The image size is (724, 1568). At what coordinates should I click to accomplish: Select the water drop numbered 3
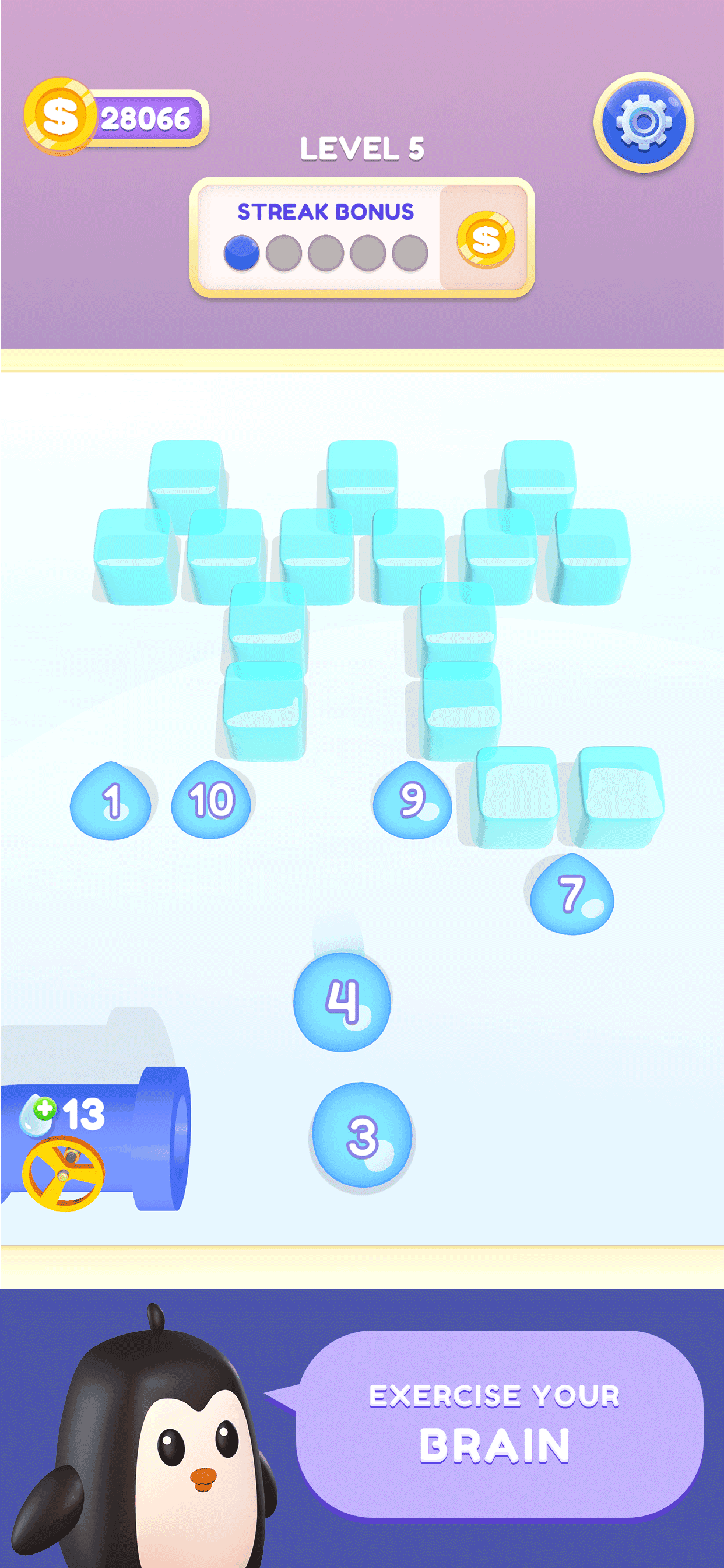pyautogui.click(x=363, y=1136)
